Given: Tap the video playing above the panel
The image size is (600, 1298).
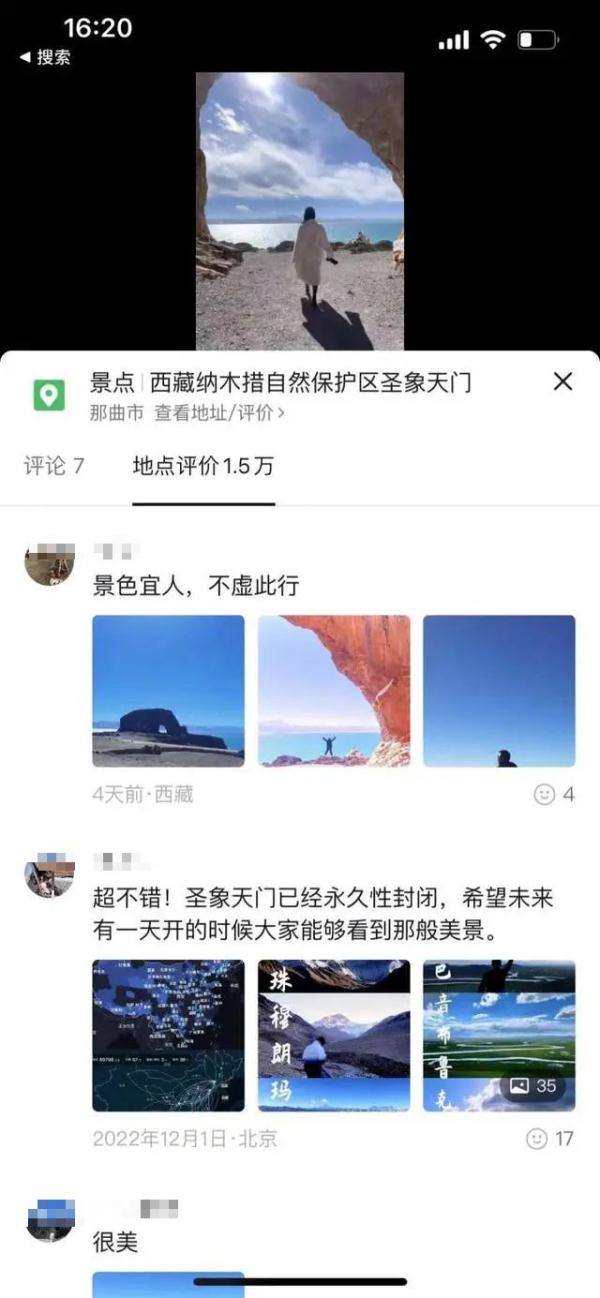Looking at the screenshot, I should [x=300, y=210].
